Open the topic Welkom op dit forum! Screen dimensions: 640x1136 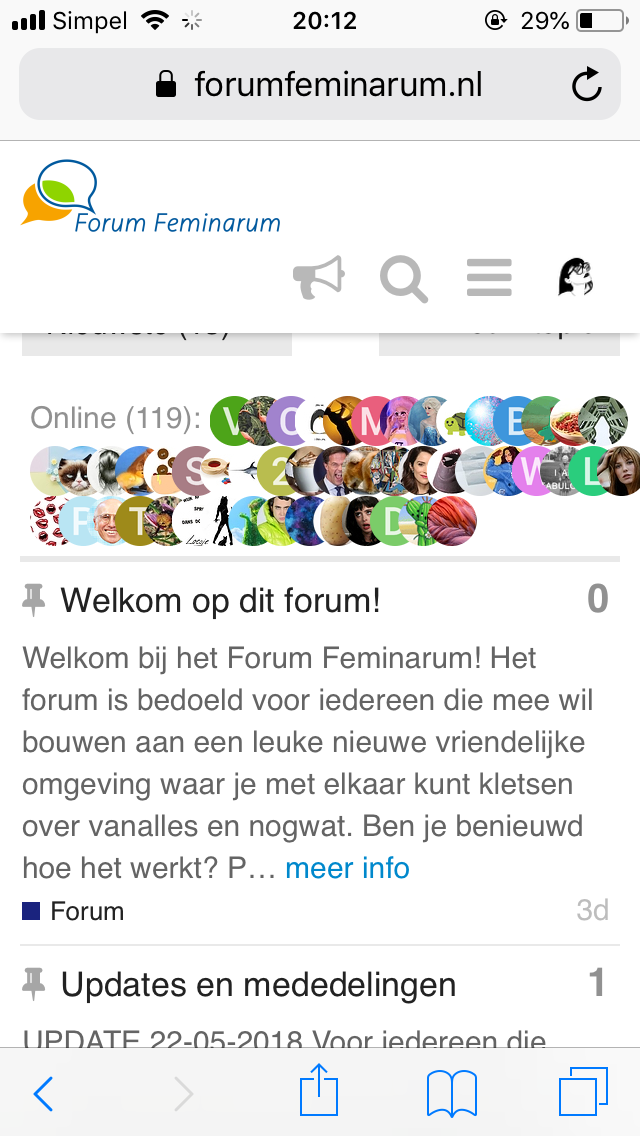(x=220, y=600)
